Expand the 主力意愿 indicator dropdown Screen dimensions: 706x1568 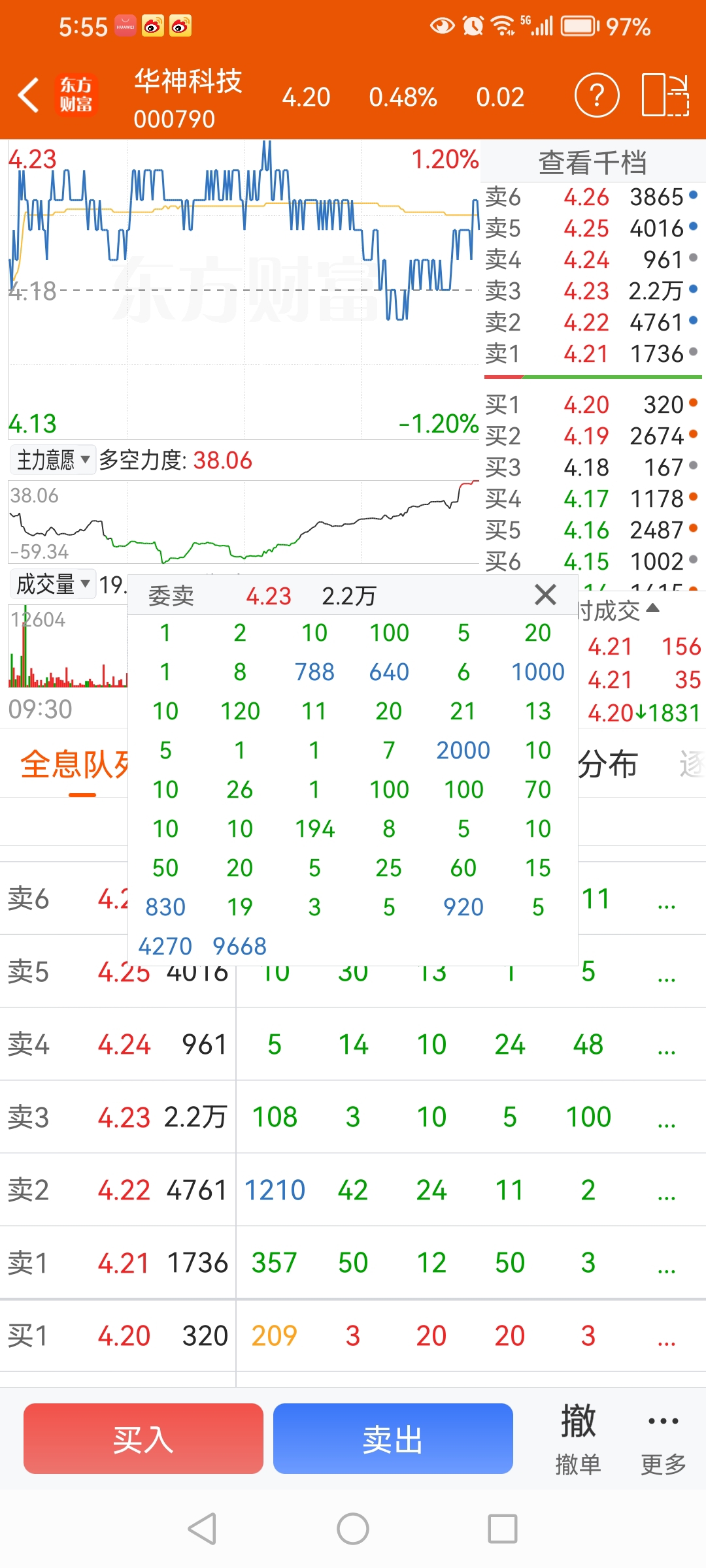point(52,460)
